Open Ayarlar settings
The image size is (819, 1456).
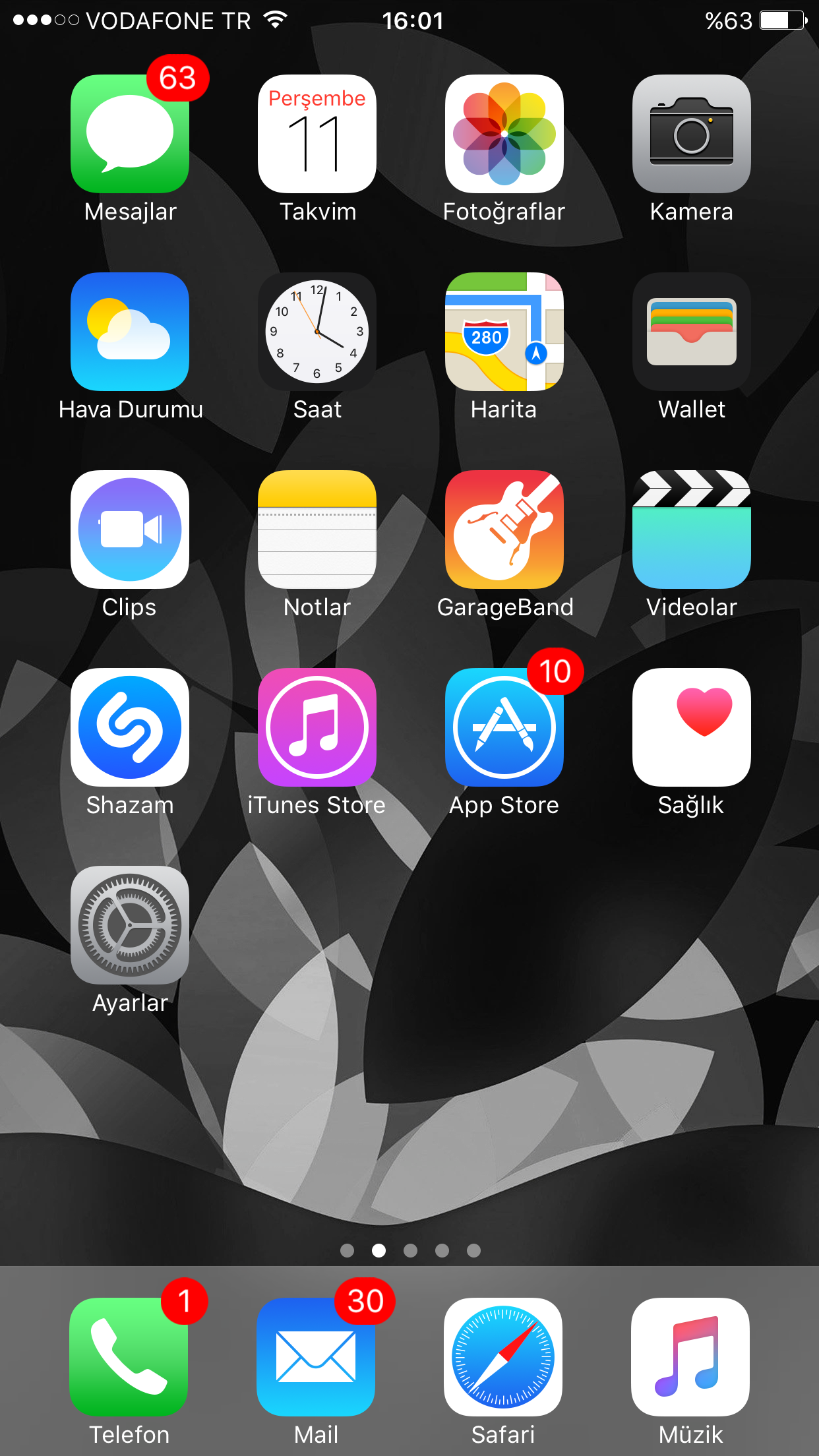130,925
